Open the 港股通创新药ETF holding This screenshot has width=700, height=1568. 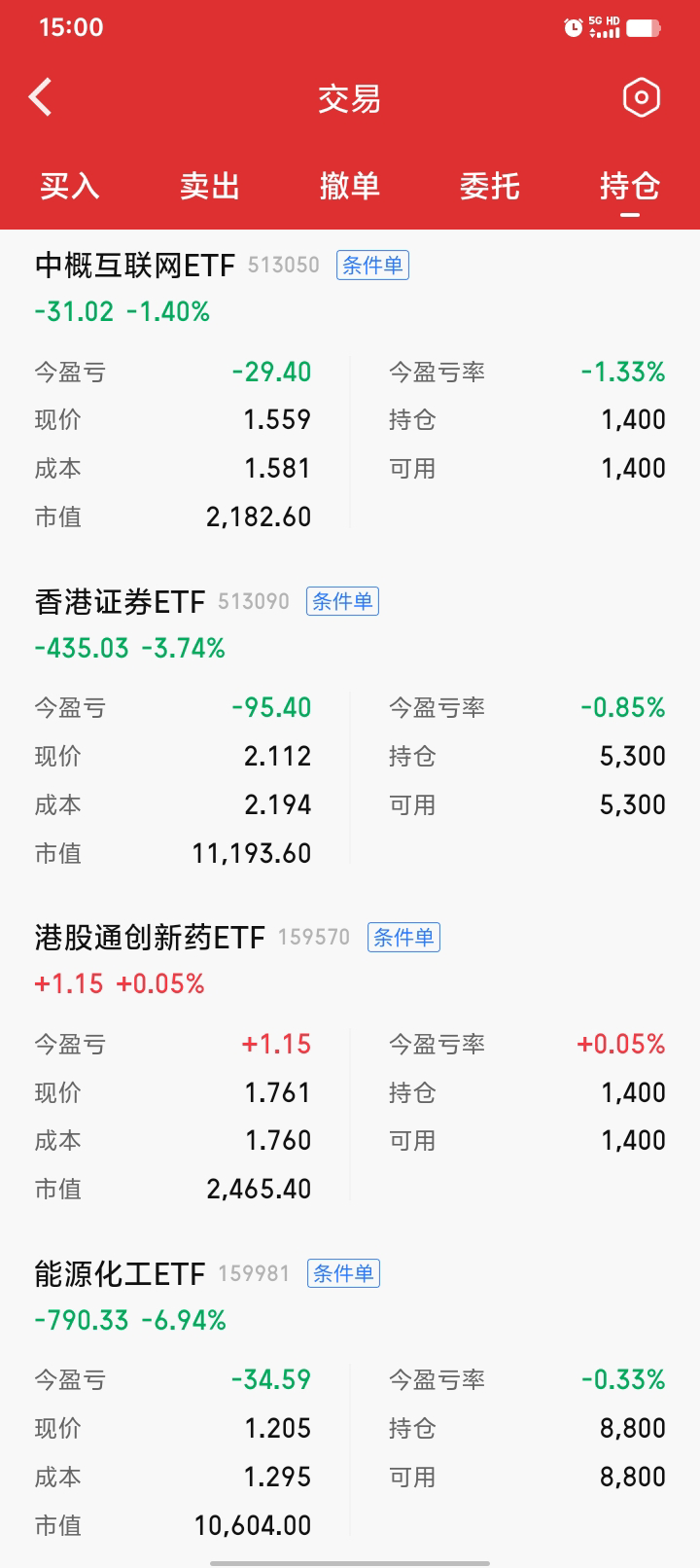pos(150,938)
